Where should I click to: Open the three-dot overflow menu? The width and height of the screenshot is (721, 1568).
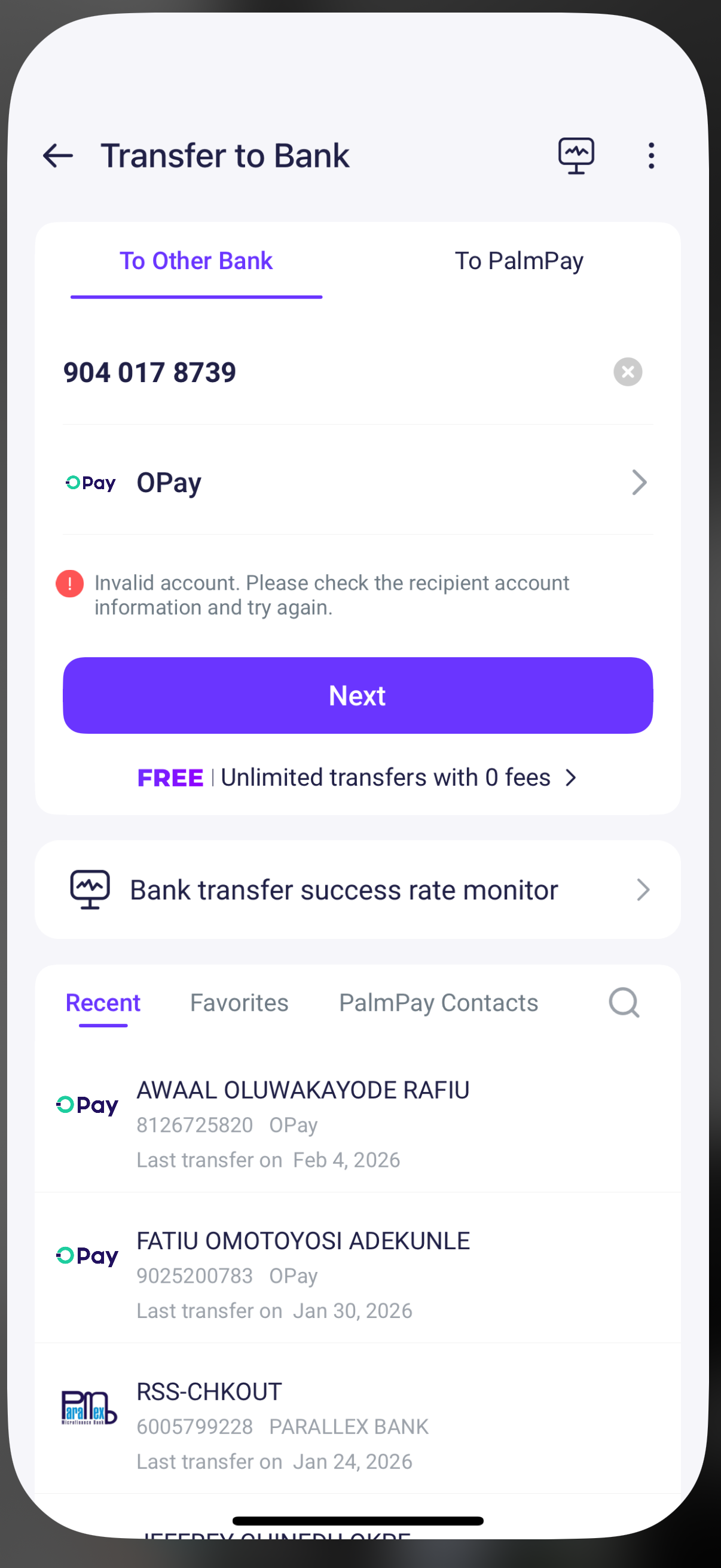tap(651, 156)
